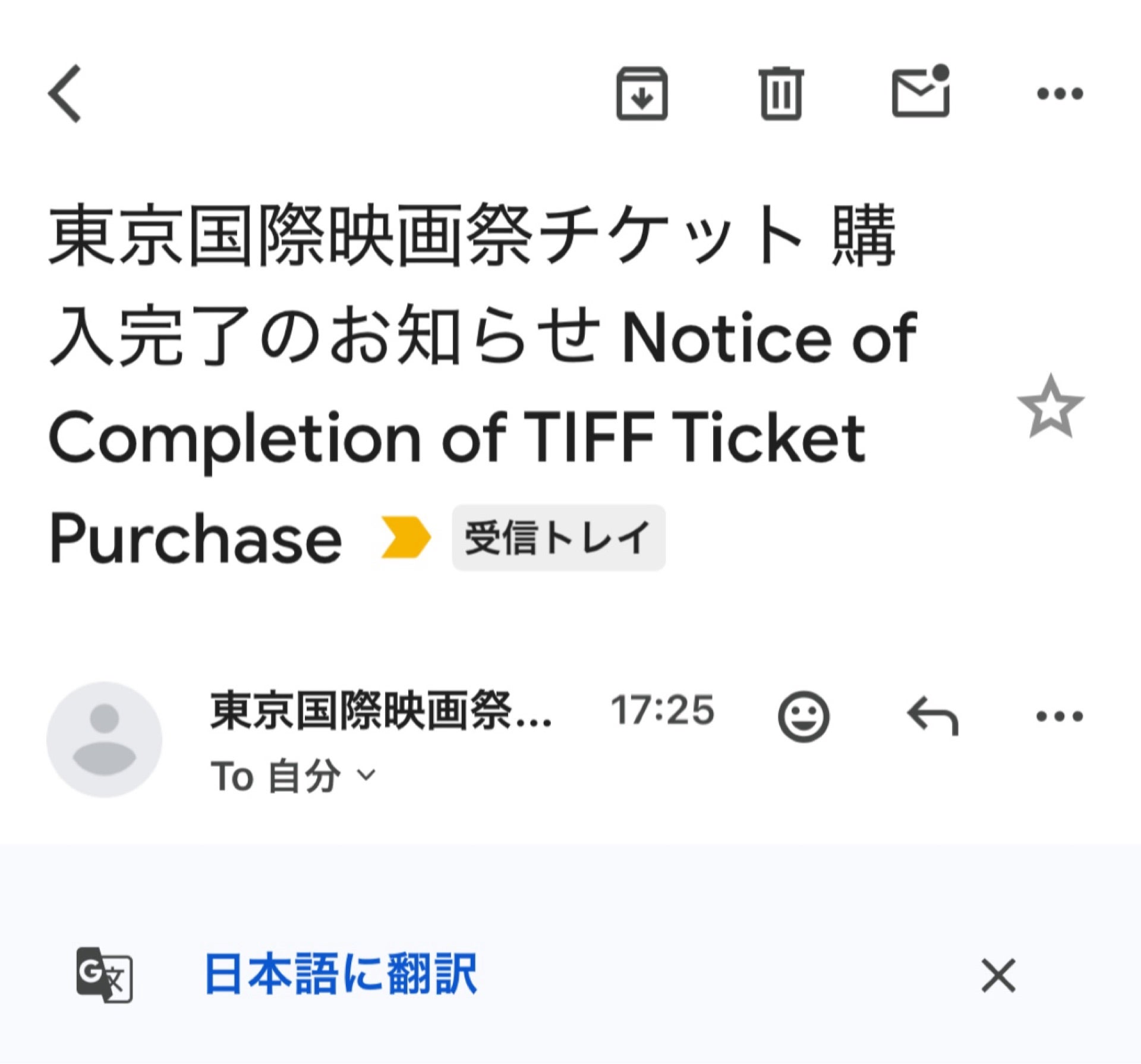Delete this email with trash icon
The height and width of the screenshot is (1064, 1141).
click(781, 94)
